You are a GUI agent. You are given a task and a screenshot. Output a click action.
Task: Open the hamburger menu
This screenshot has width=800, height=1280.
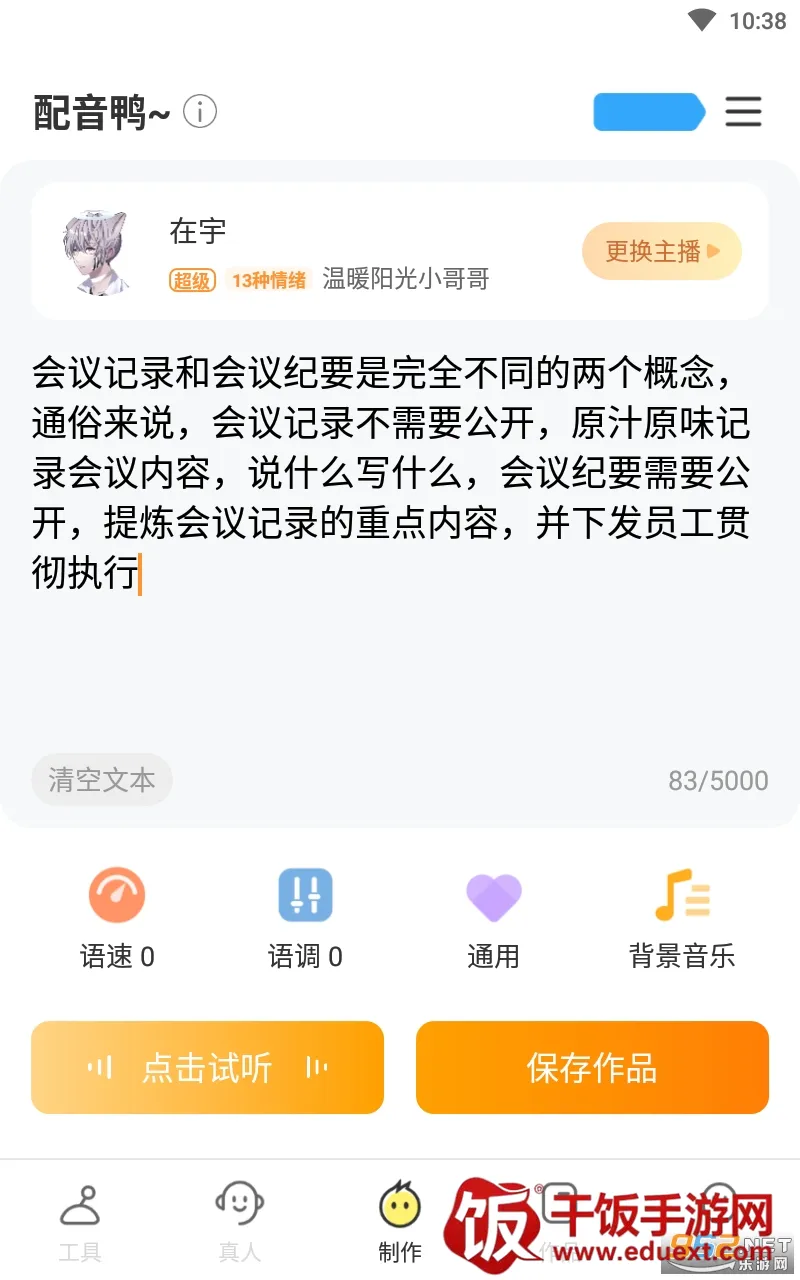click(743, 112)
